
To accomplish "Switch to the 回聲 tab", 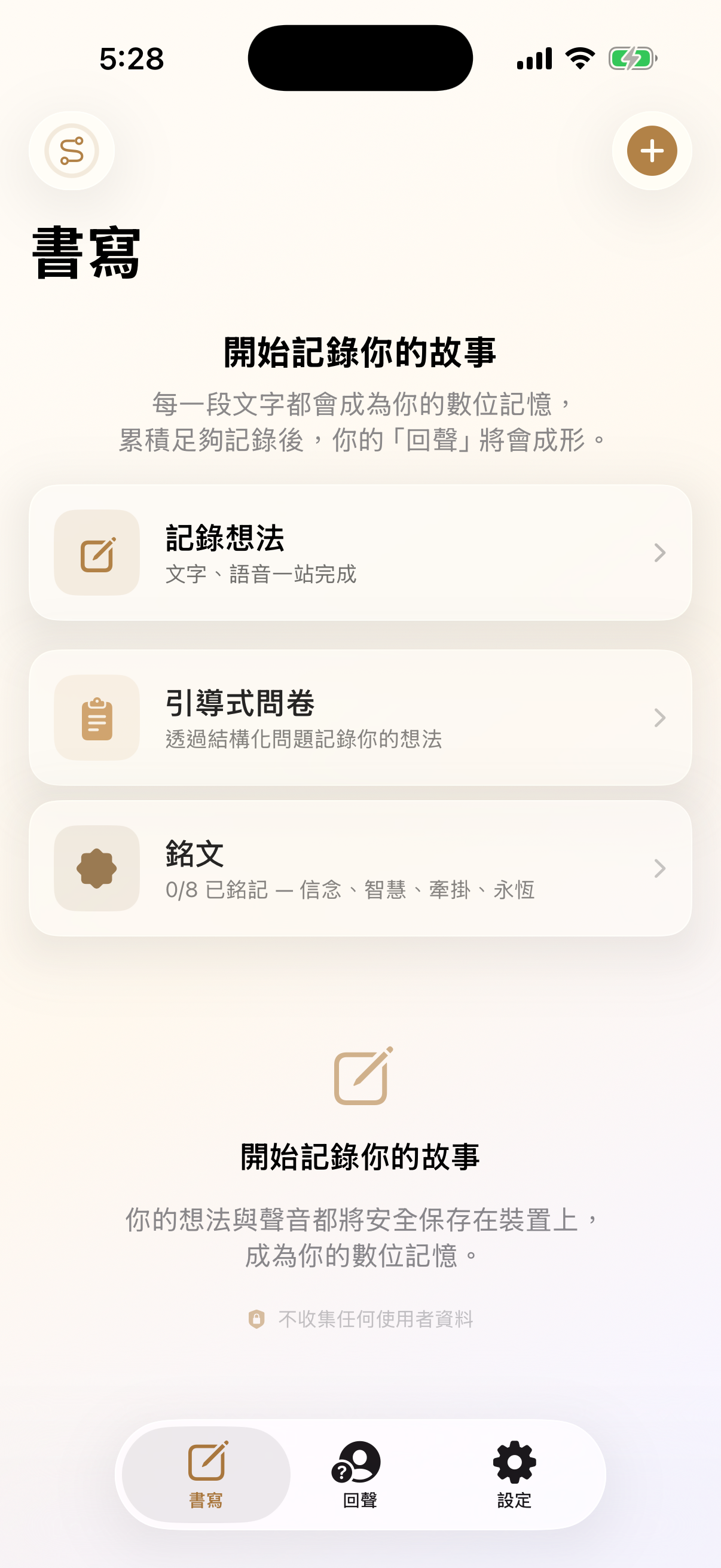I will (x=358, y=1497).
